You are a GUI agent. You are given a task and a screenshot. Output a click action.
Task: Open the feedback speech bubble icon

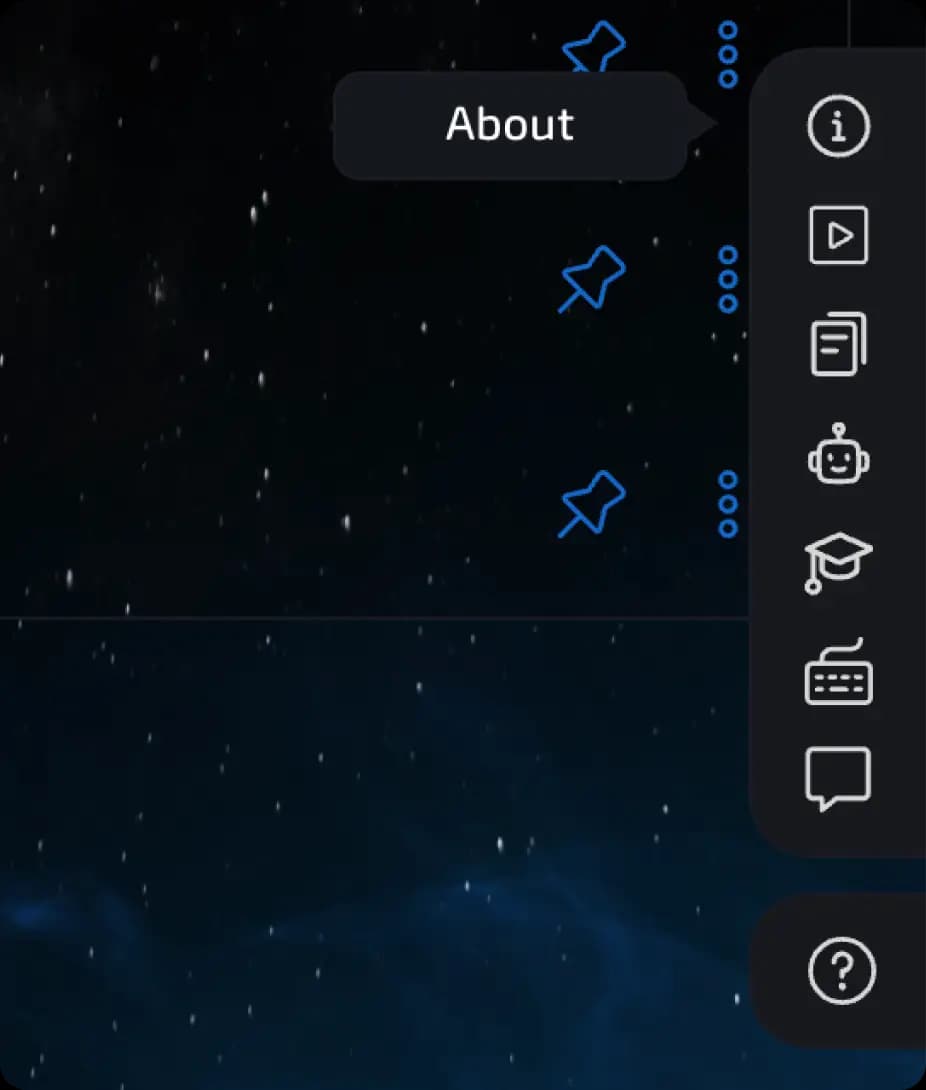(838, 778)
